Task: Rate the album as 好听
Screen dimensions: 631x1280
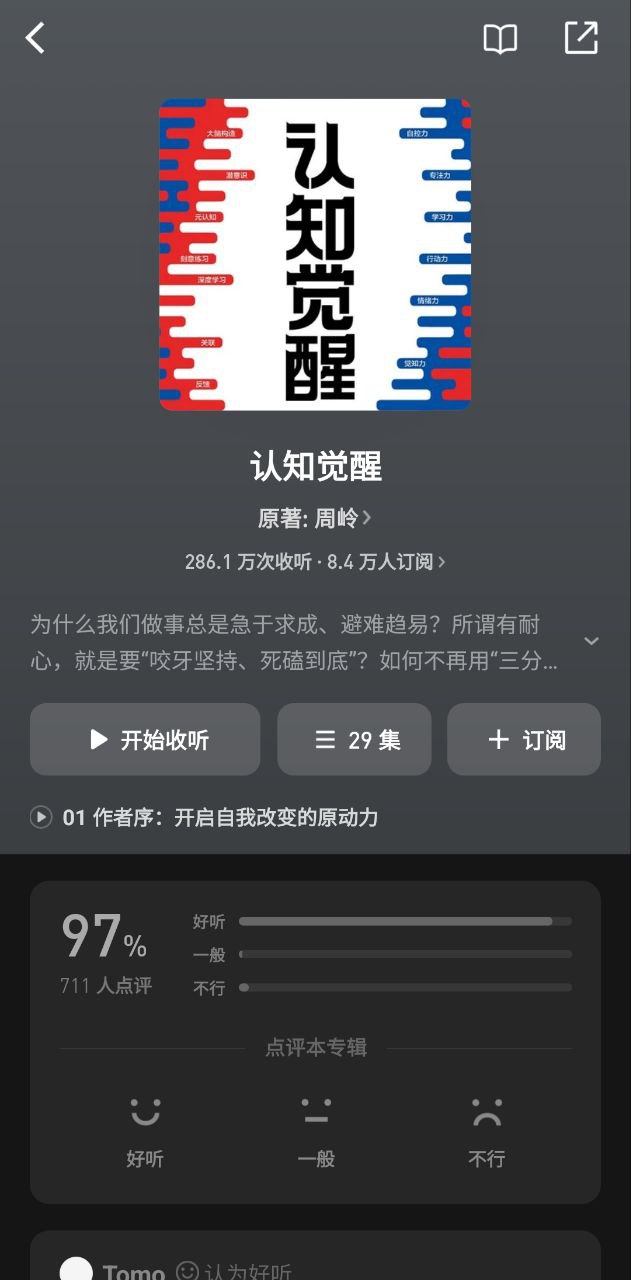Action: pyautogui.click(x=145, y=1131)
